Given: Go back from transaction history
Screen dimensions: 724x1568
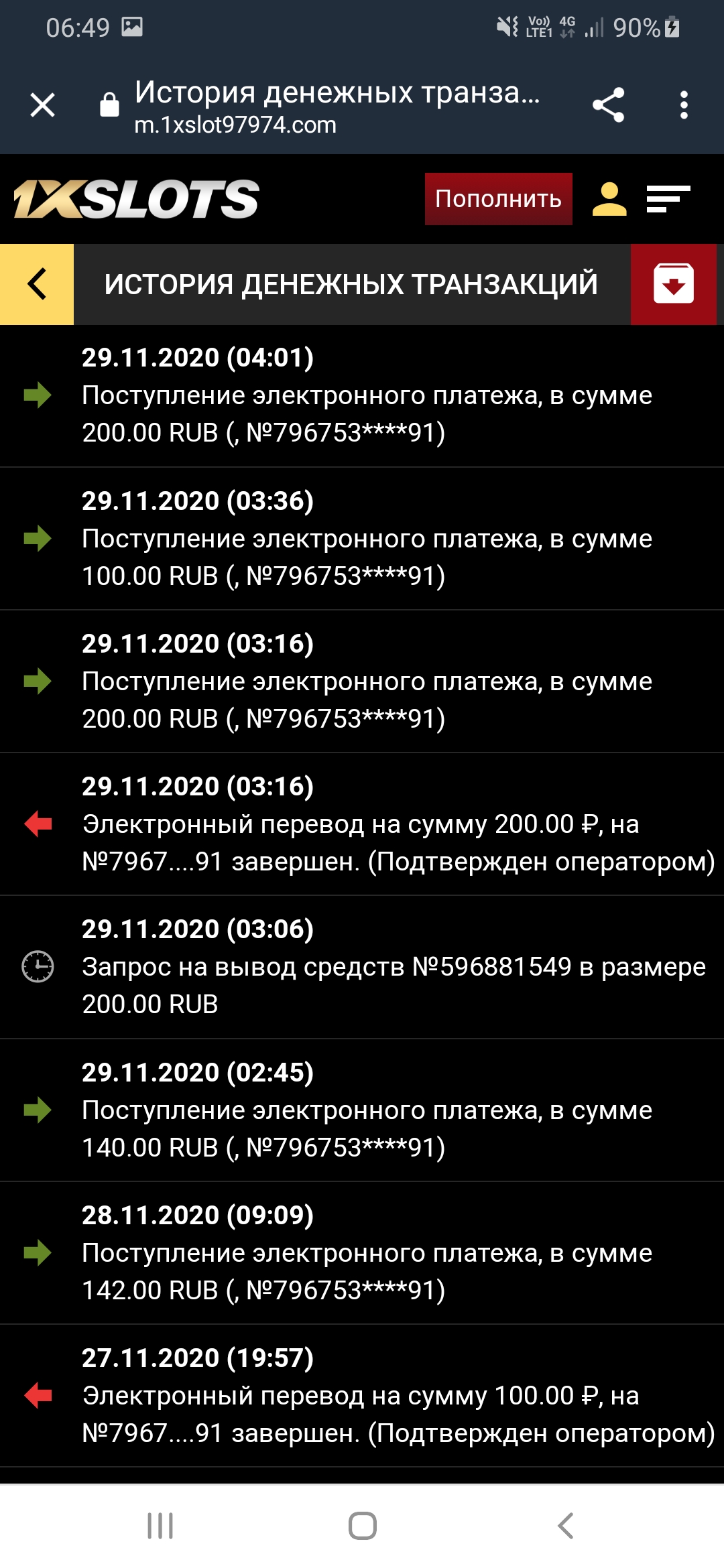Looking at the screenshot, I should coord(37,284).
